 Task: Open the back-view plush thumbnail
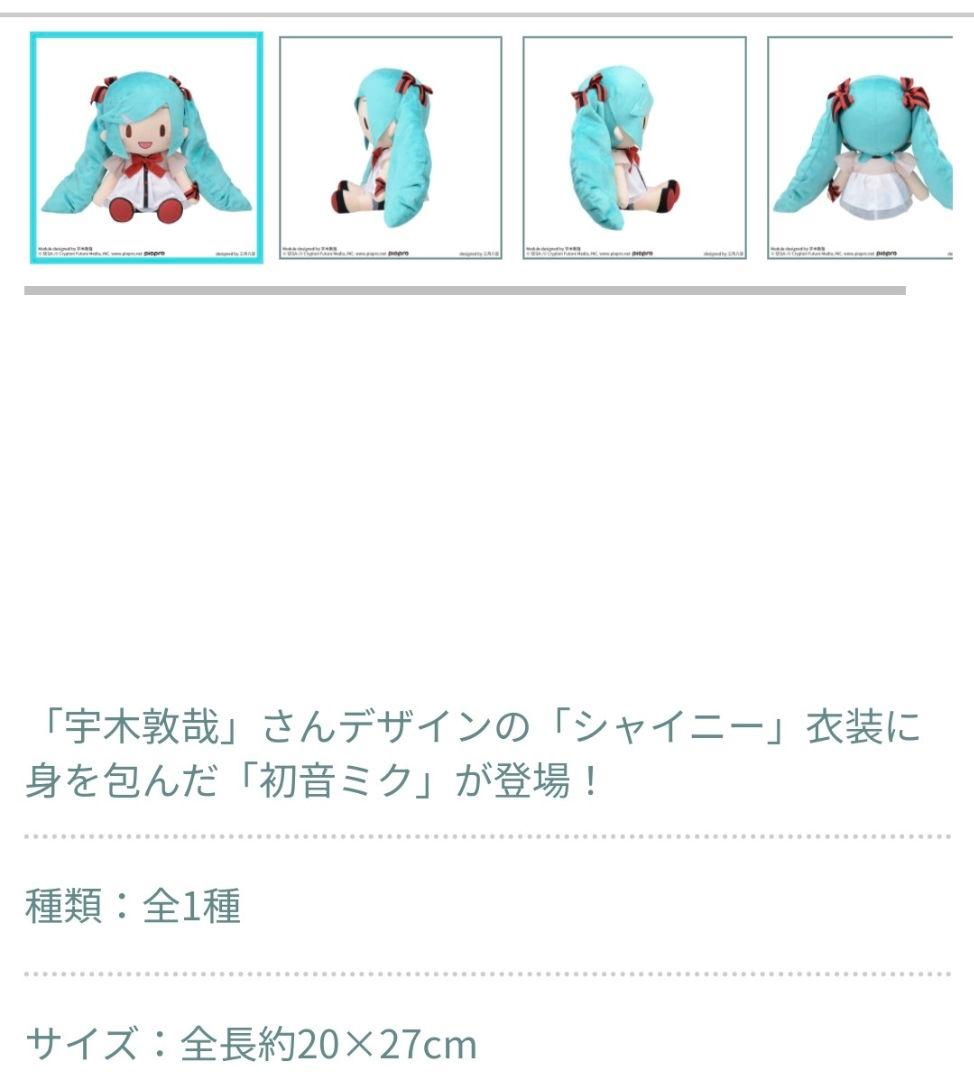coord(862,148)
